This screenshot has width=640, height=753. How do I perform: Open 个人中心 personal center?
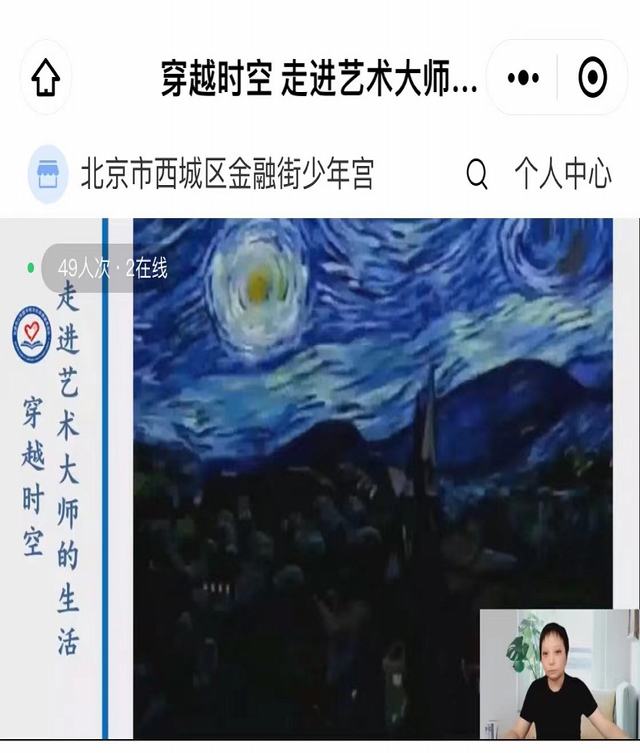point(562,174)
